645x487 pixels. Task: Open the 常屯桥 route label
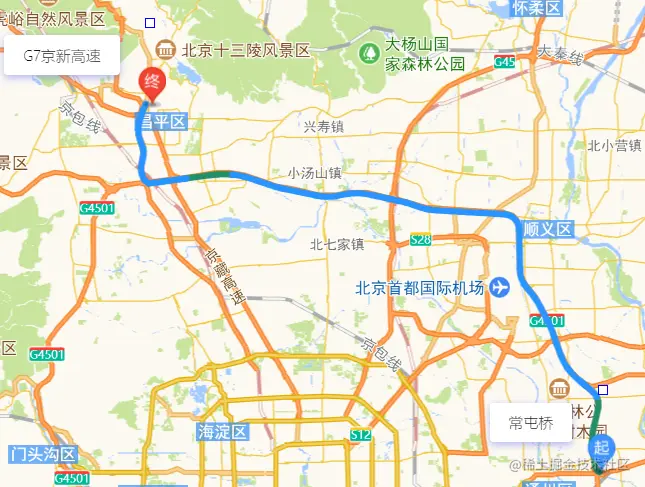pos(530,422)
